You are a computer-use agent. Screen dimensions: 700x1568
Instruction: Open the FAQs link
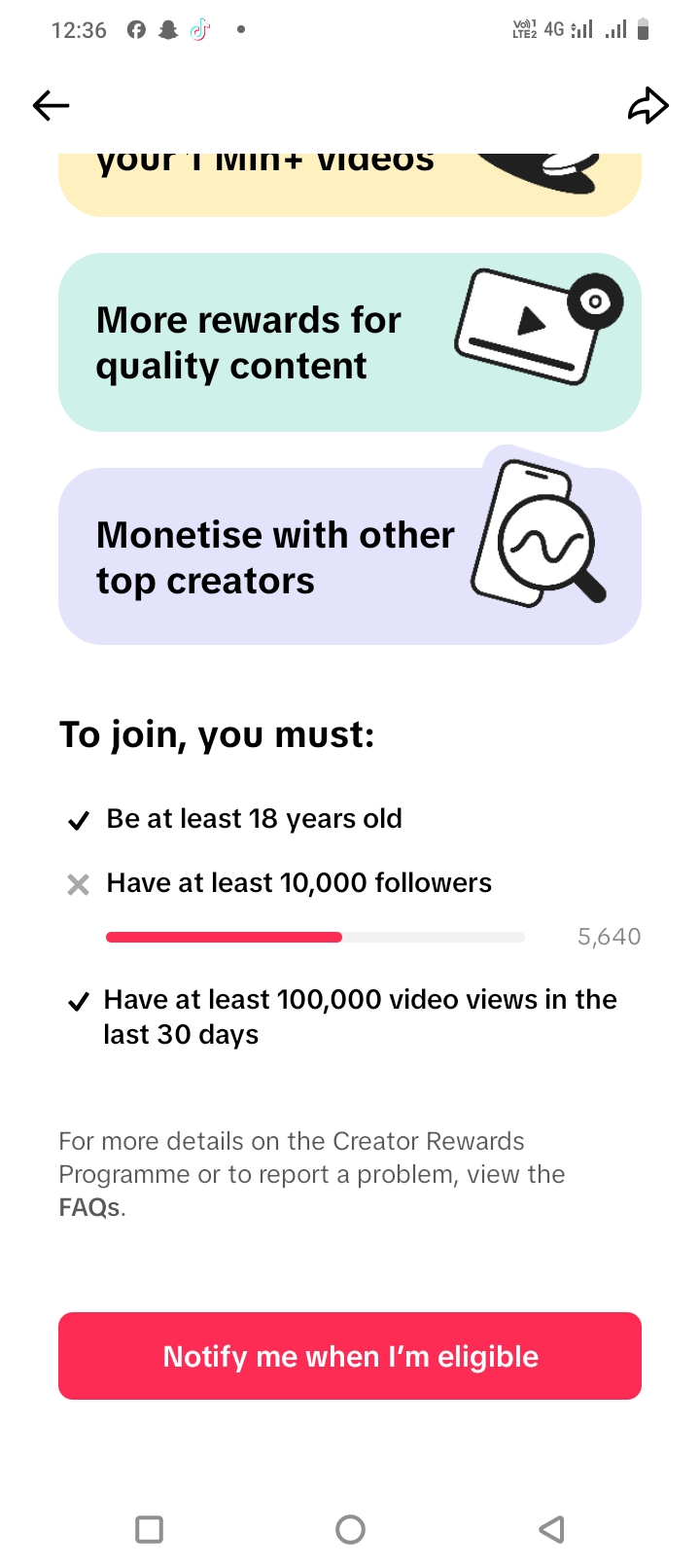coord(89,1207)
